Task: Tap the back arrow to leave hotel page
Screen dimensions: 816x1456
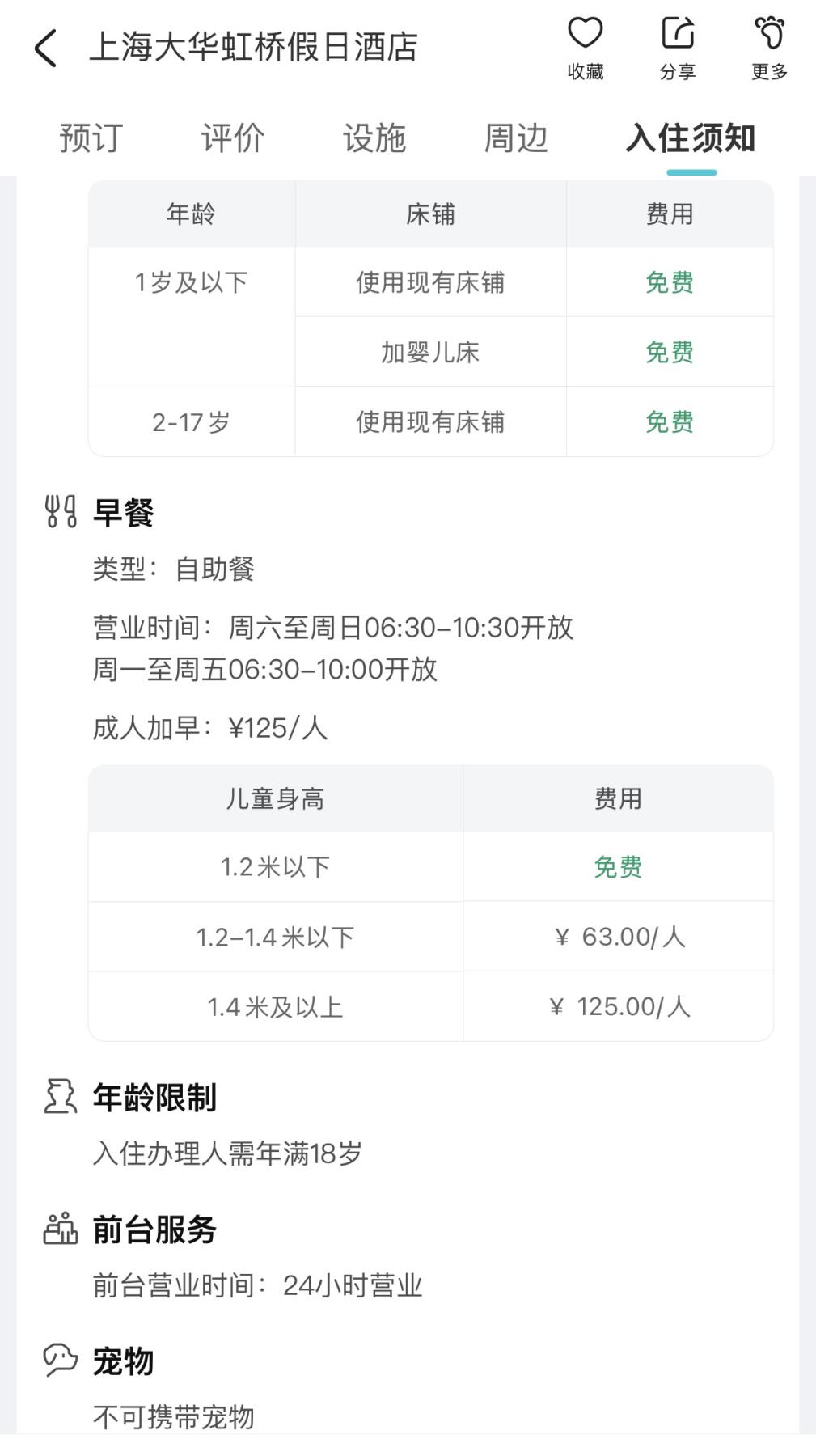Action: tap(44, 49)
